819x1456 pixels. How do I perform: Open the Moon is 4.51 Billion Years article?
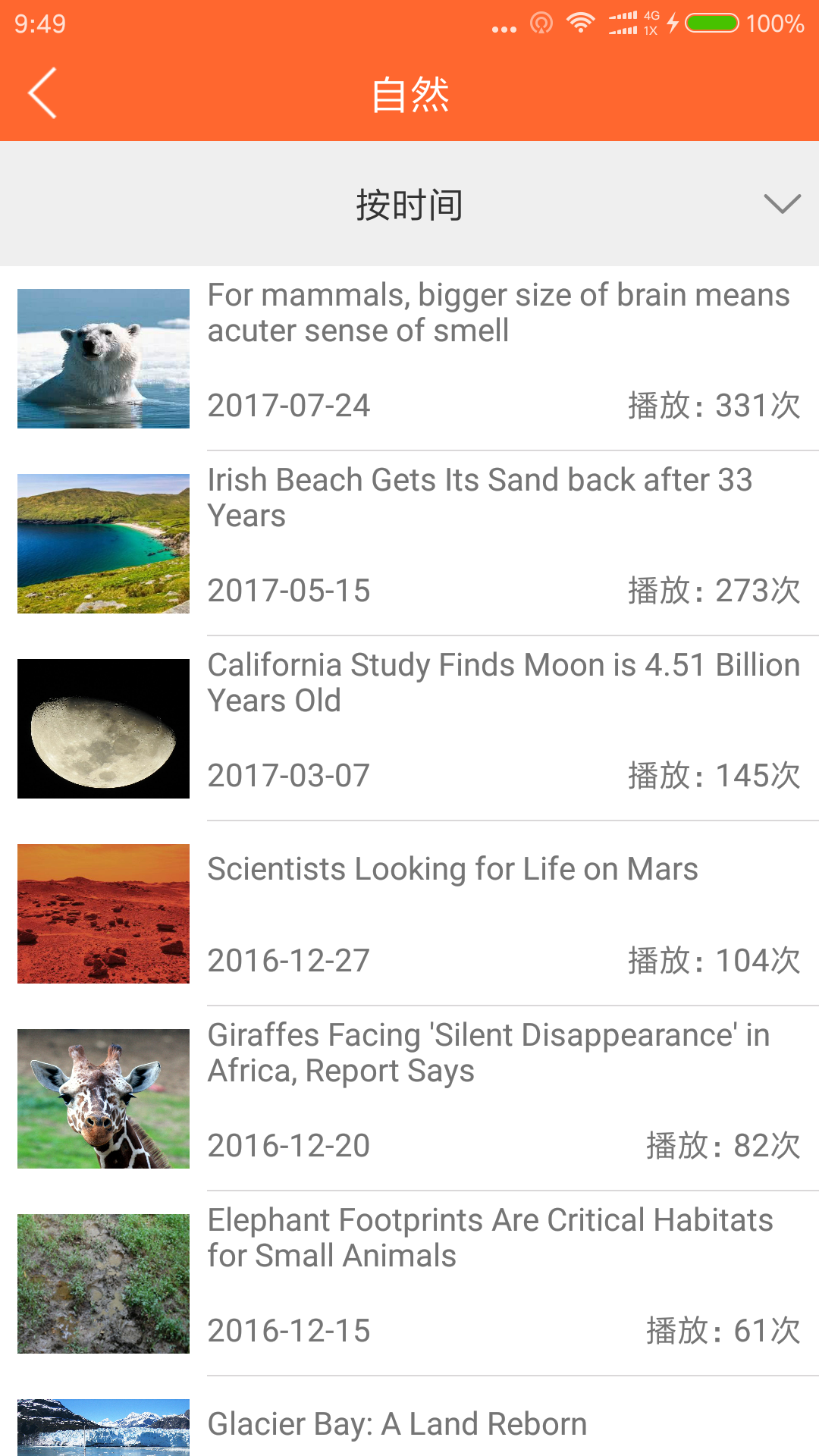pyautogui.click(x=503, y=682)
